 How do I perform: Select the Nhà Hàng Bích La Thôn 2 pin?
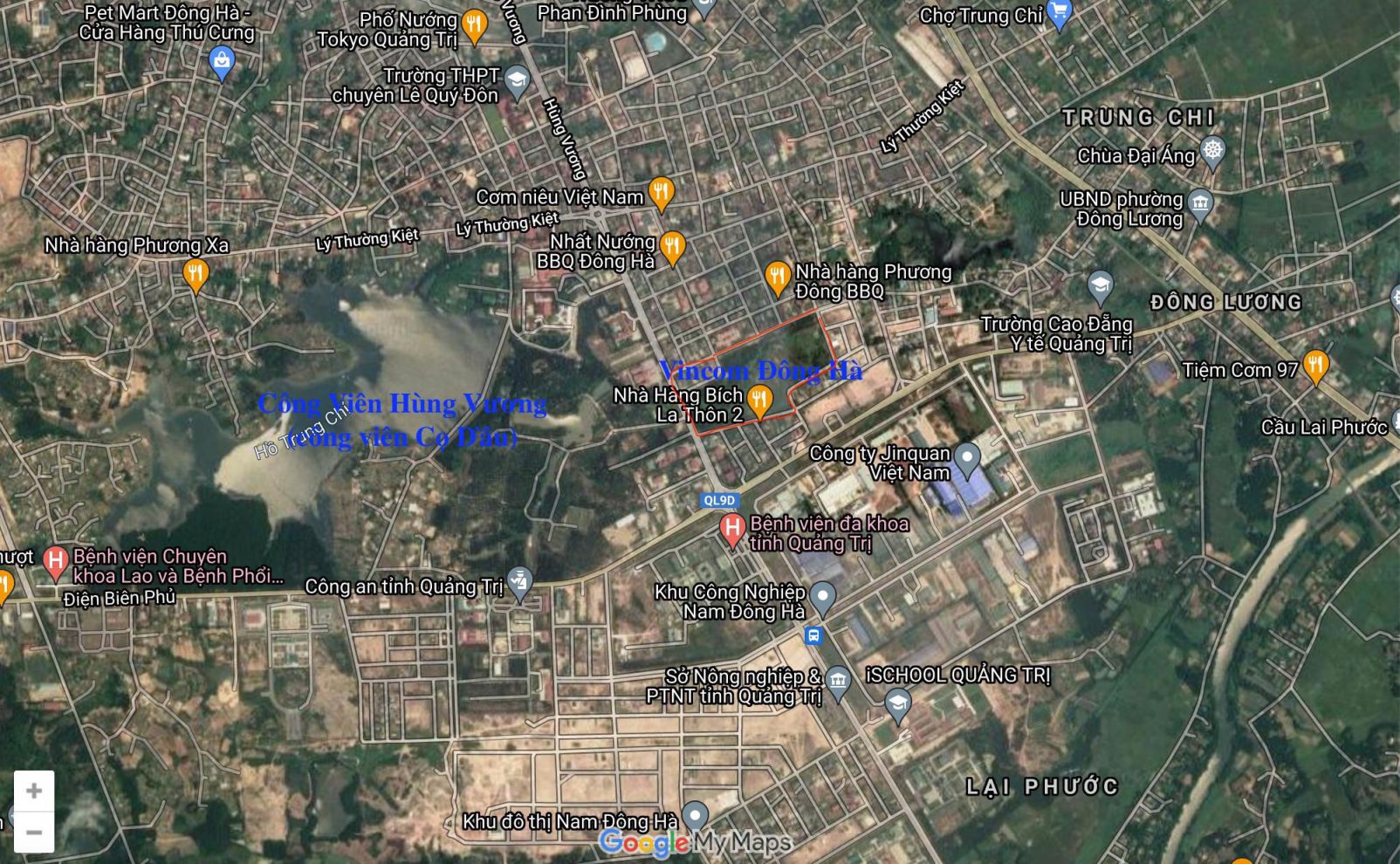(759, 400)
